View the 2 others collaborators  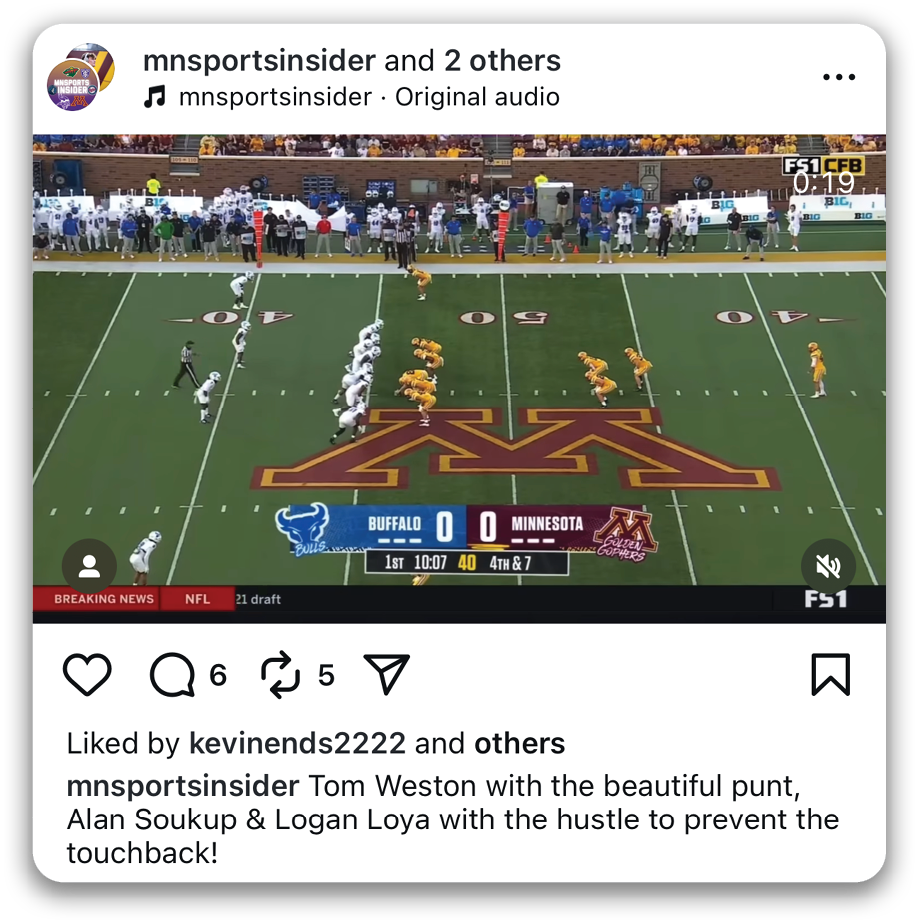tap(502, 60)
